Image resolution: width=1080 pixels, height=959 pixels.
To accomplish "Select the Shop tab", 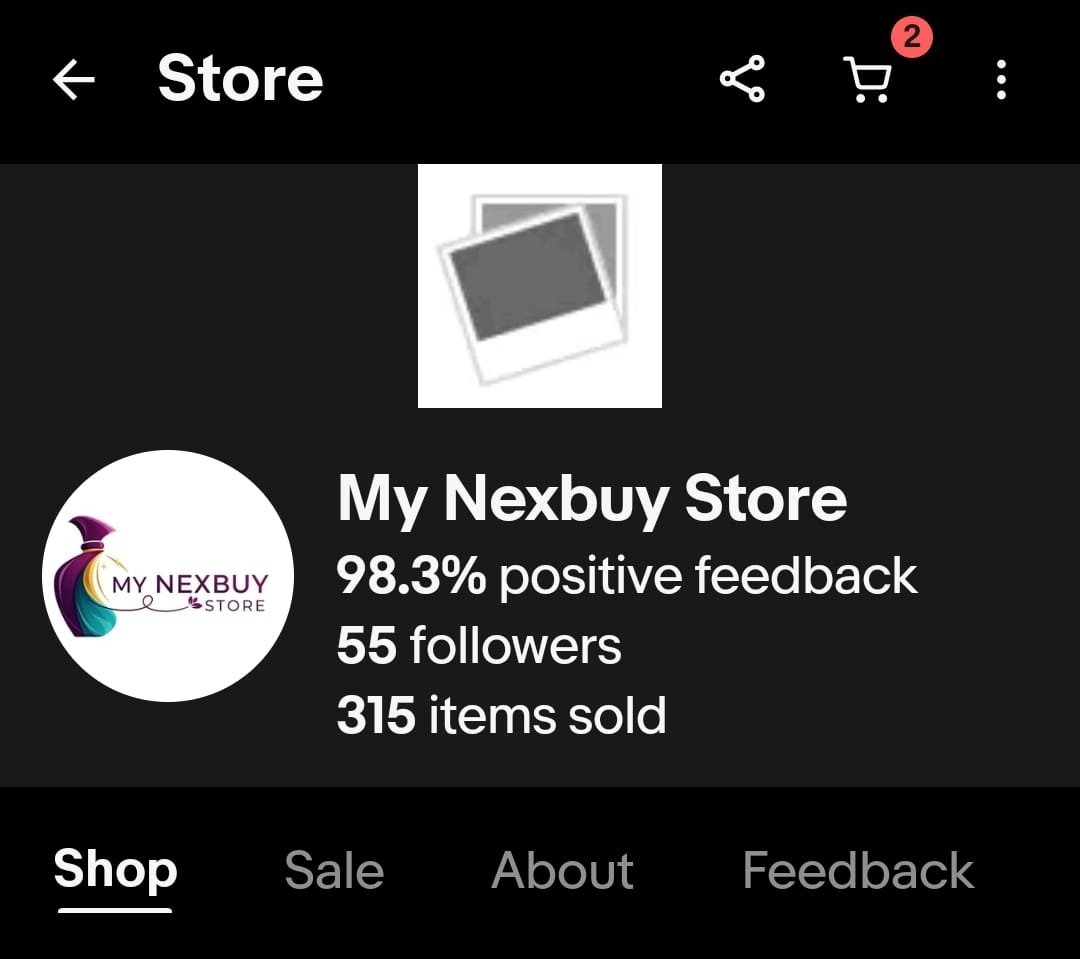I will pyautogui.click(x=115, y=870).
